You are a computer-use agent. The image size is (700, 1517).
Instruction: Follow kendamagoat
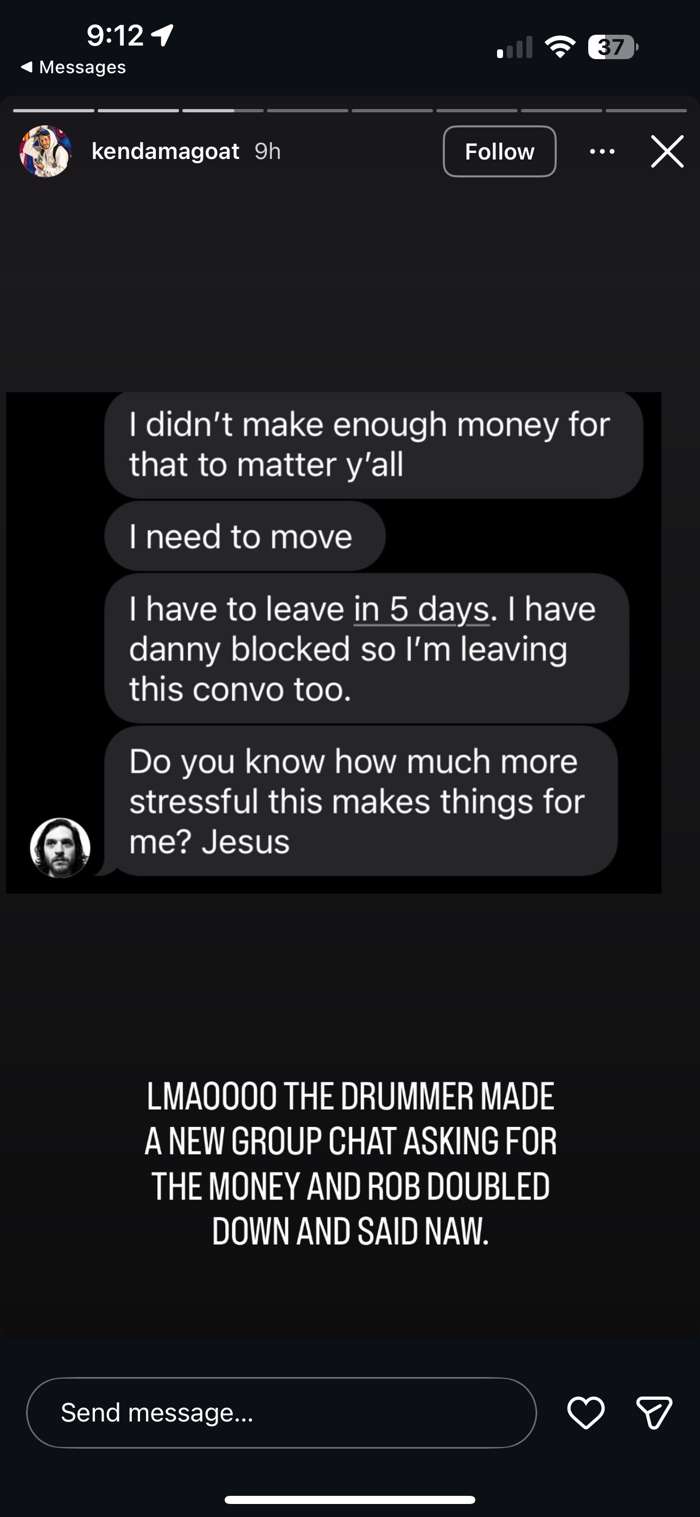[499, 151]
